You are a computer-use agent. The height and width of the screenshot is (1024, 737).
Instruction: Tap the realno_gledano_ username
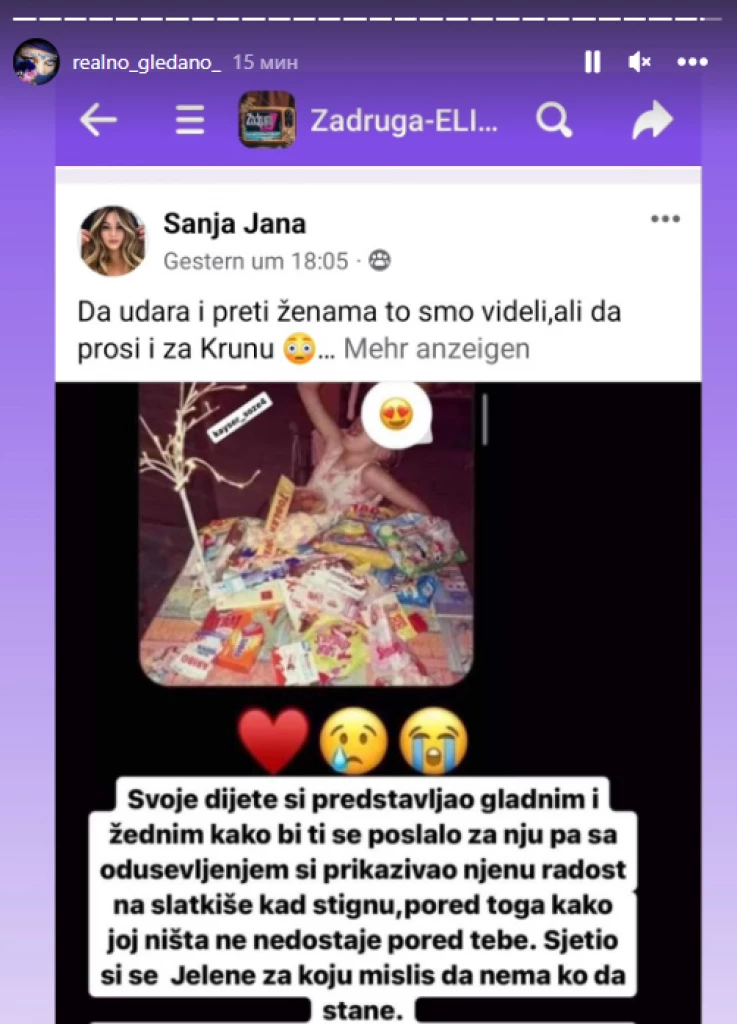coord(146,62)
